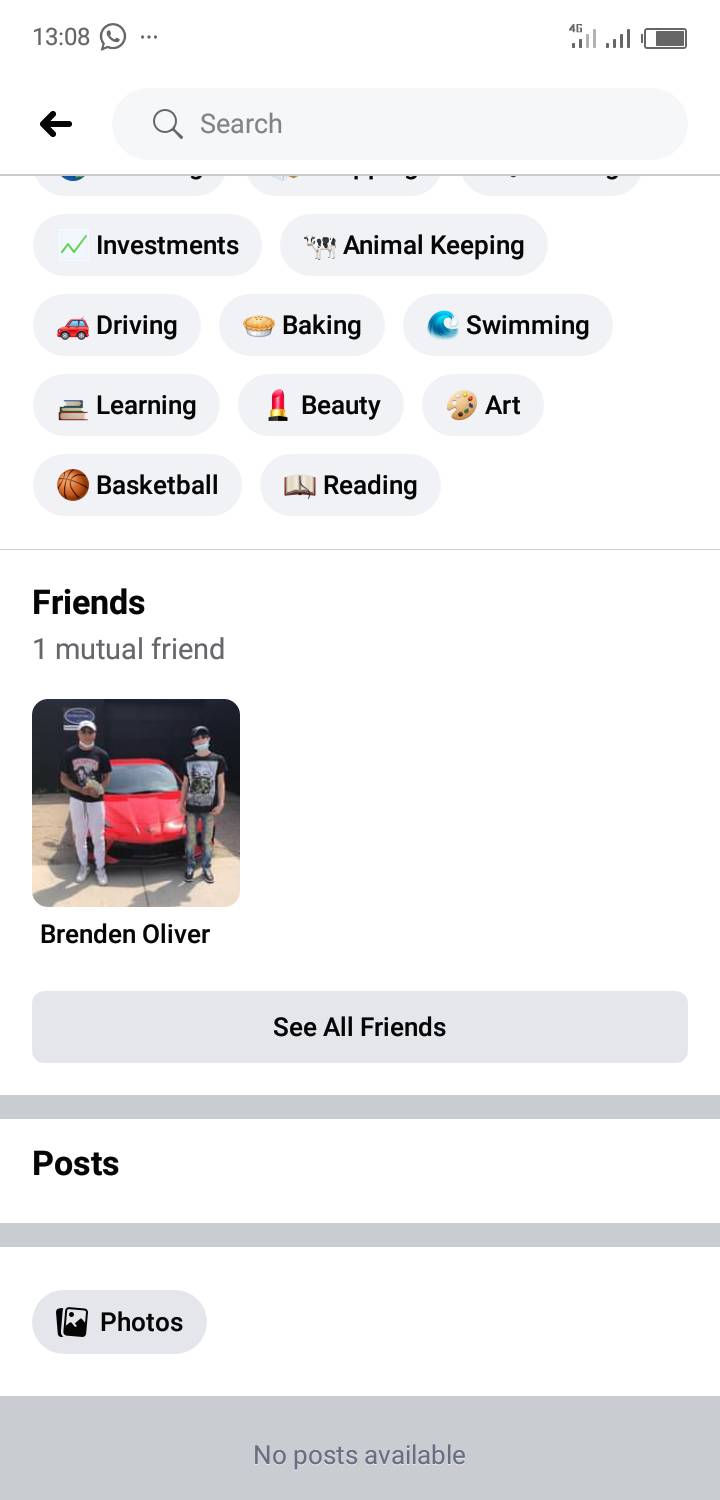Tap the Basketball chip
This screenshot has height=1500, width=720.
click(x=137, y=485)
